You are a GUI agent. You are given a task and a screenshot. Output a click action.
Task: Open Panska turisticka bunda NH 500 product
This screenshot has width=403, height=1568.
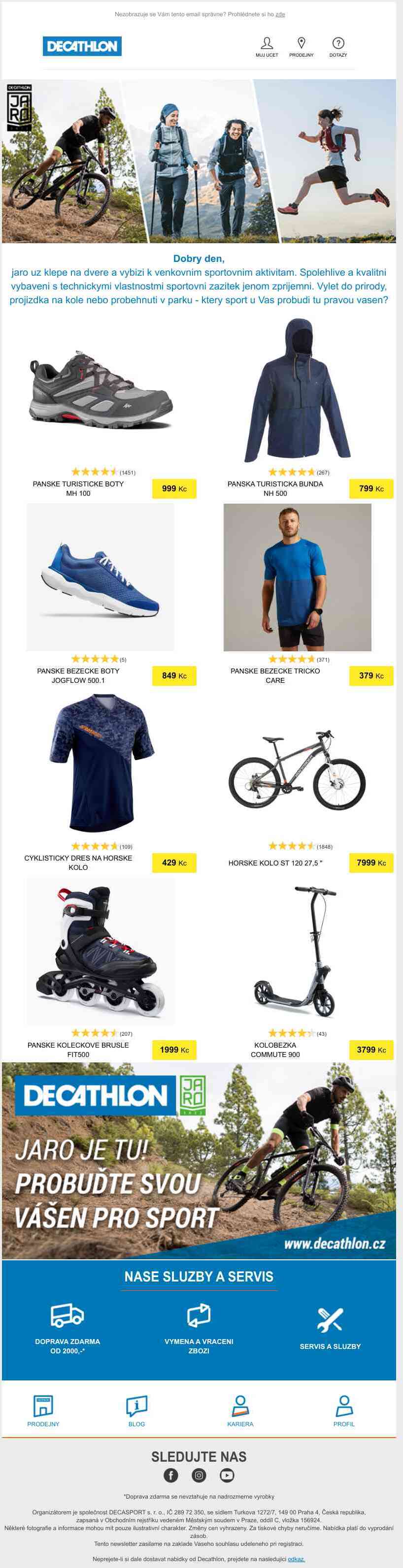pos(297,390)
